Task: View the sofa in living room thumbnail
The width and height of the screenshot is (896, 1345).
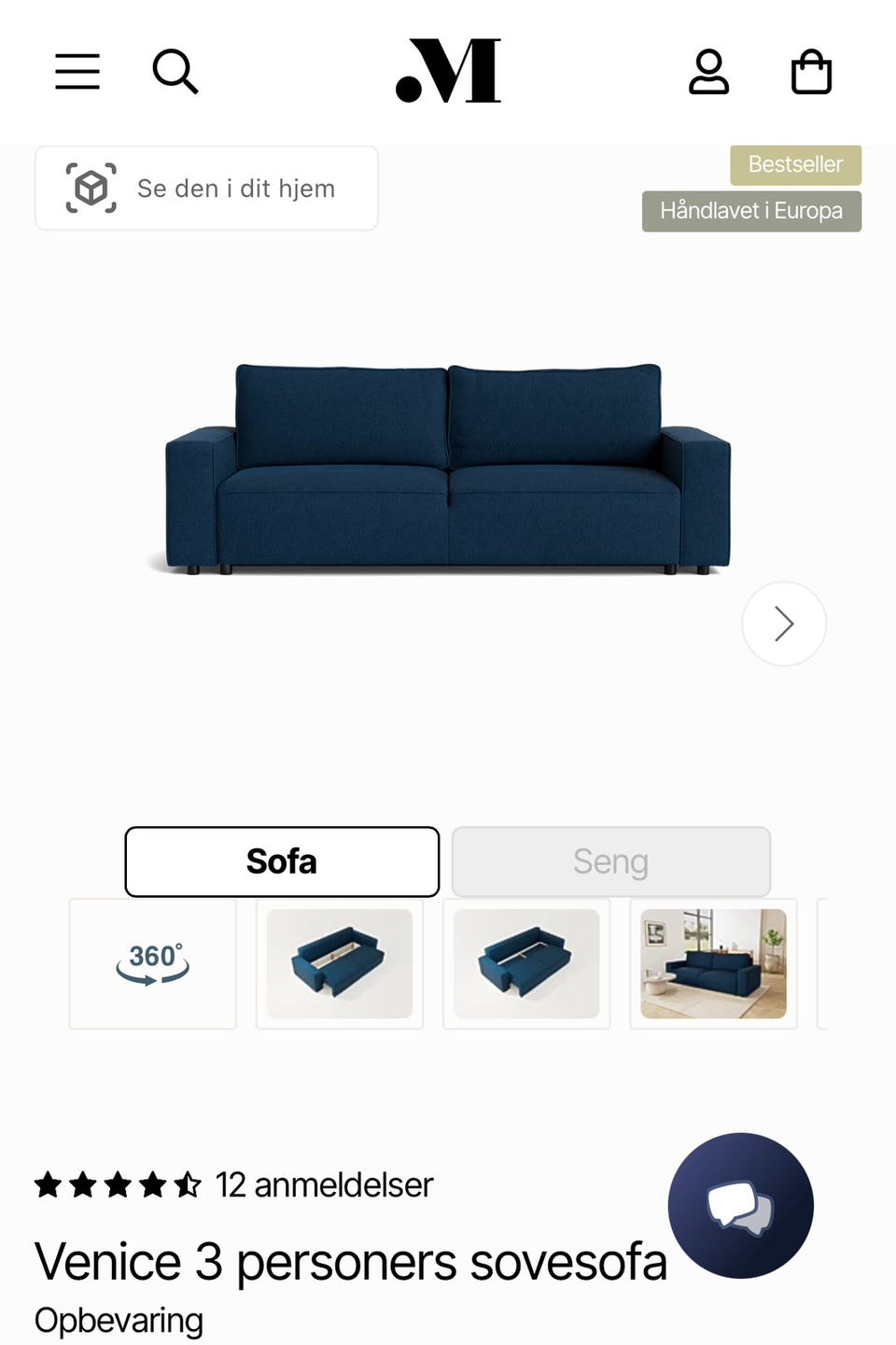Action: click(x=712, y=963)
